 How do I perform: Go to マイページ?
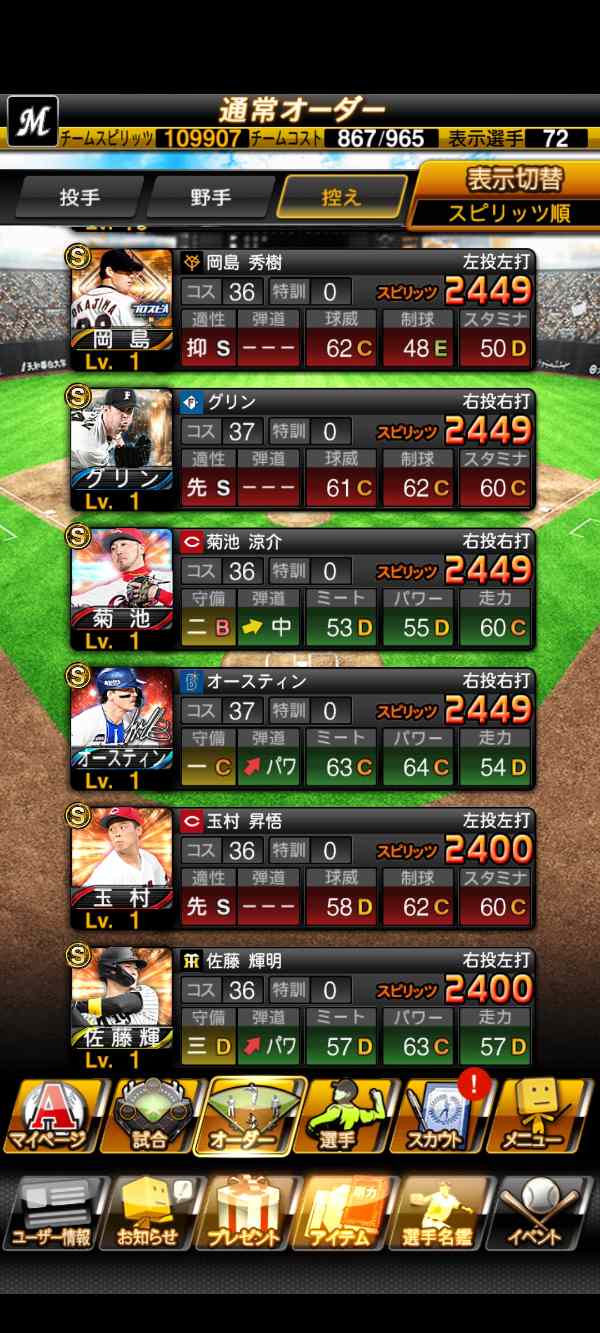(x=50, y=1115)
